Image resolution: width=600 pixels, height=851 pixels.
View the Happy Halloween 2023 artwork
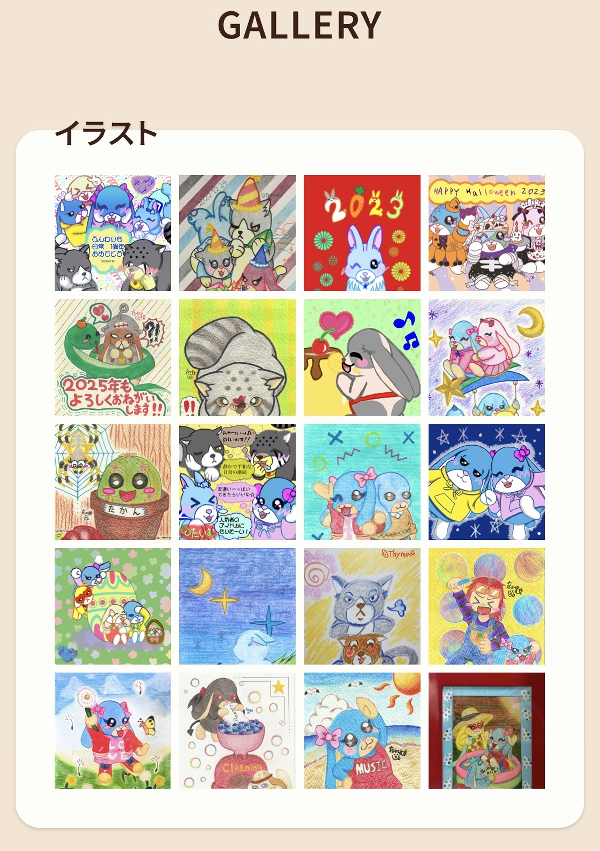(x=487, y=233)
